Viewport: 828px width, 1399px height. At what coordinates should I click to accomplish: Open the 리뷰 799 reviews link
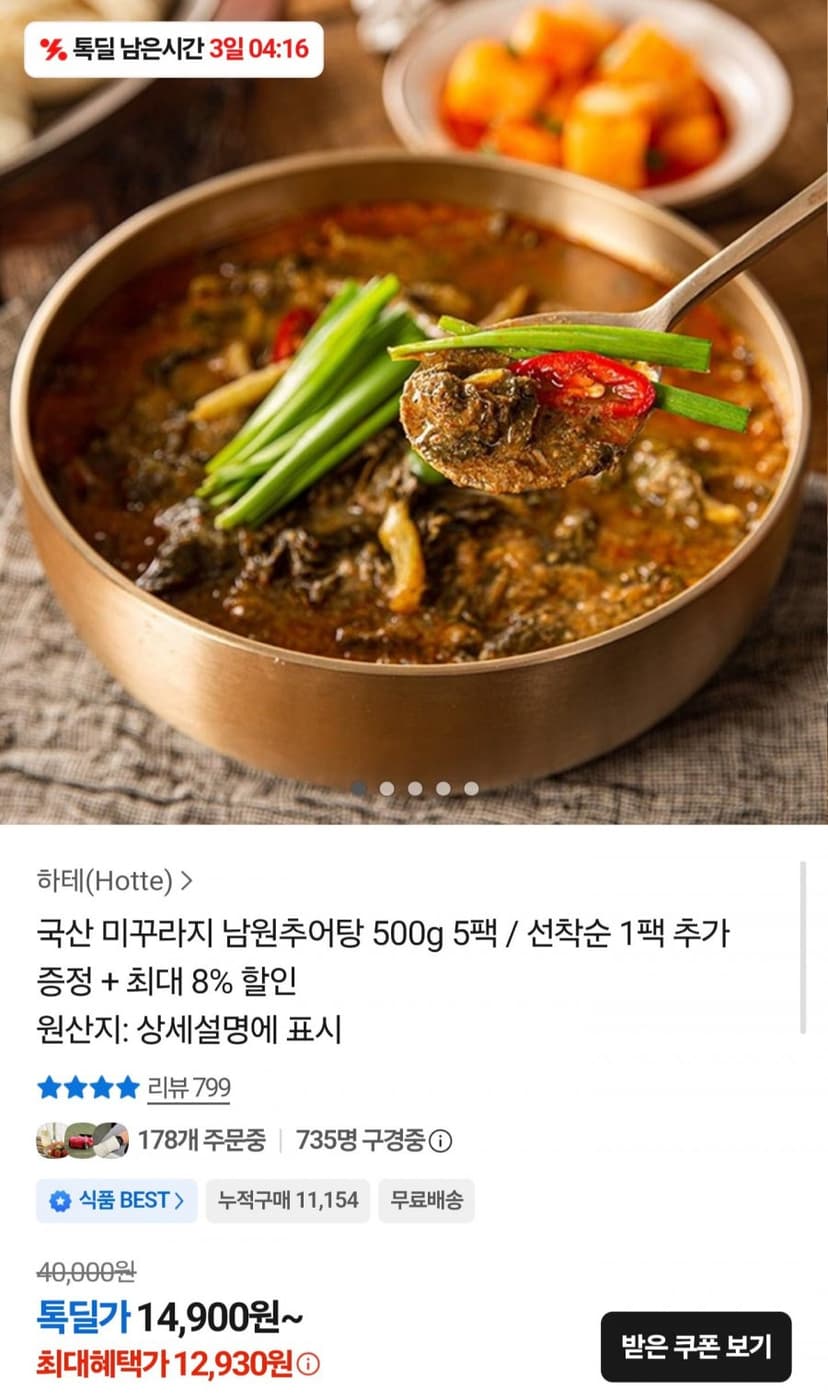[x=188, y=1087]
